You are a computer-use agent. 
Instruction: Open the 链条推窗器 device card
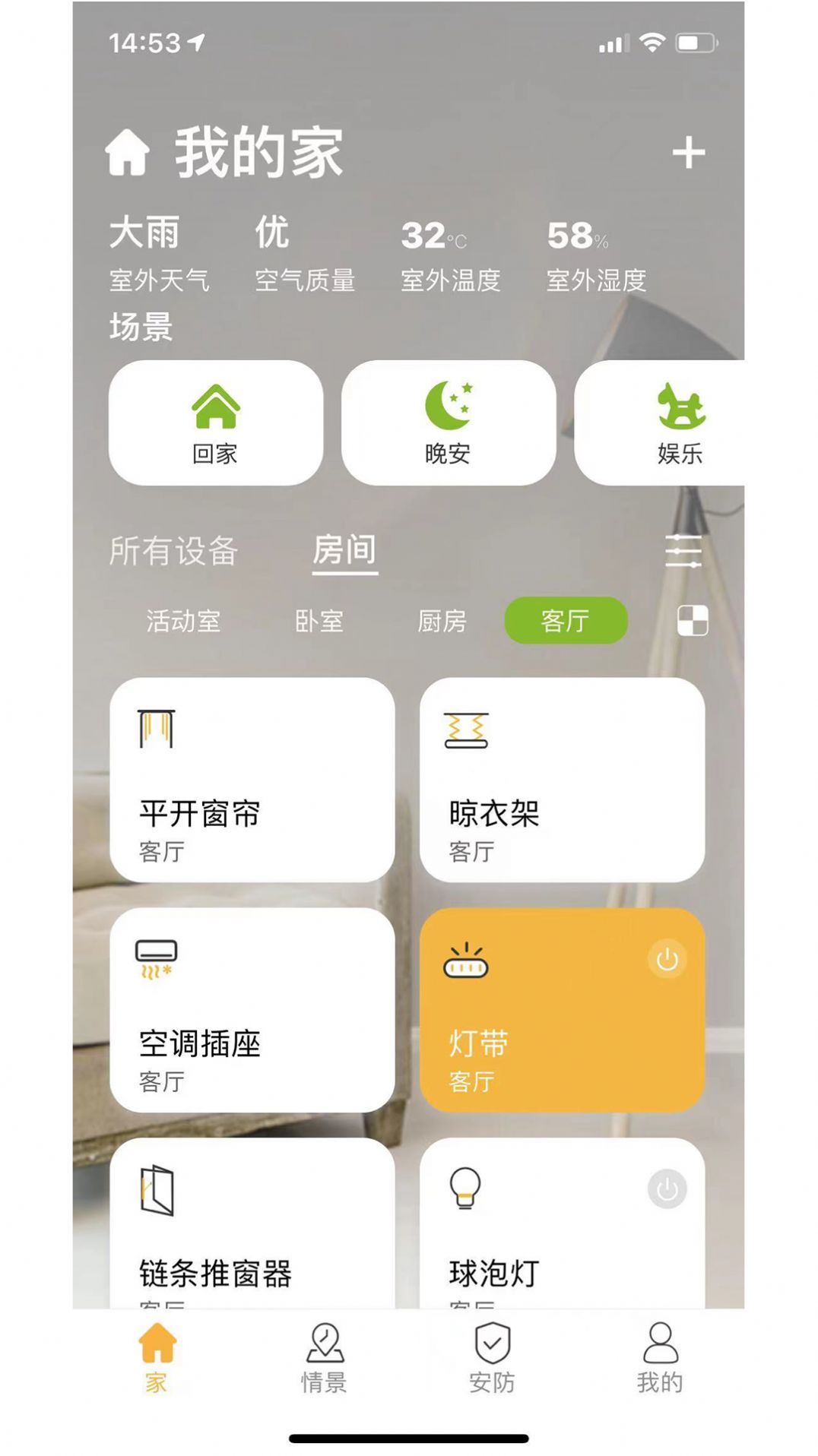(252, 1223)
